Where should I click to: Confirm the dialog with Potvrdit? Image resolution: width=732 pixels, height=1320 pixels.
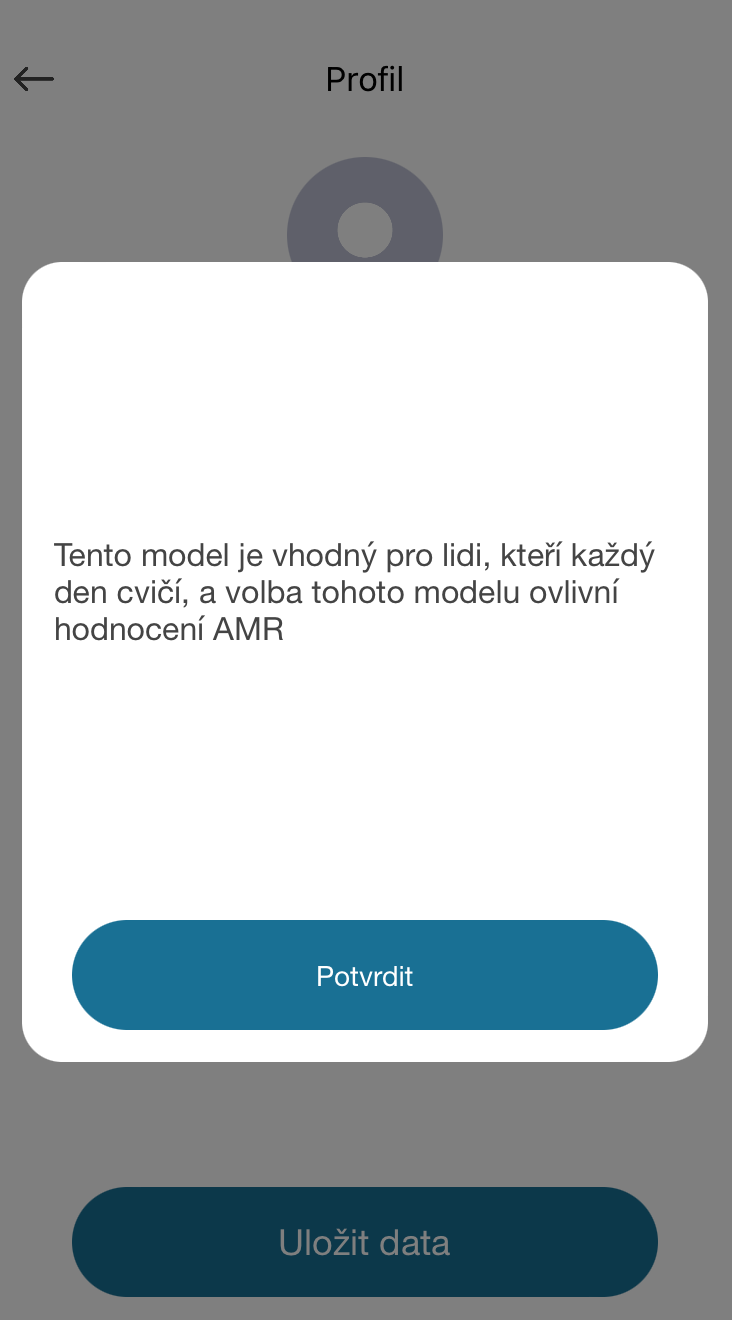click(365, 975)
